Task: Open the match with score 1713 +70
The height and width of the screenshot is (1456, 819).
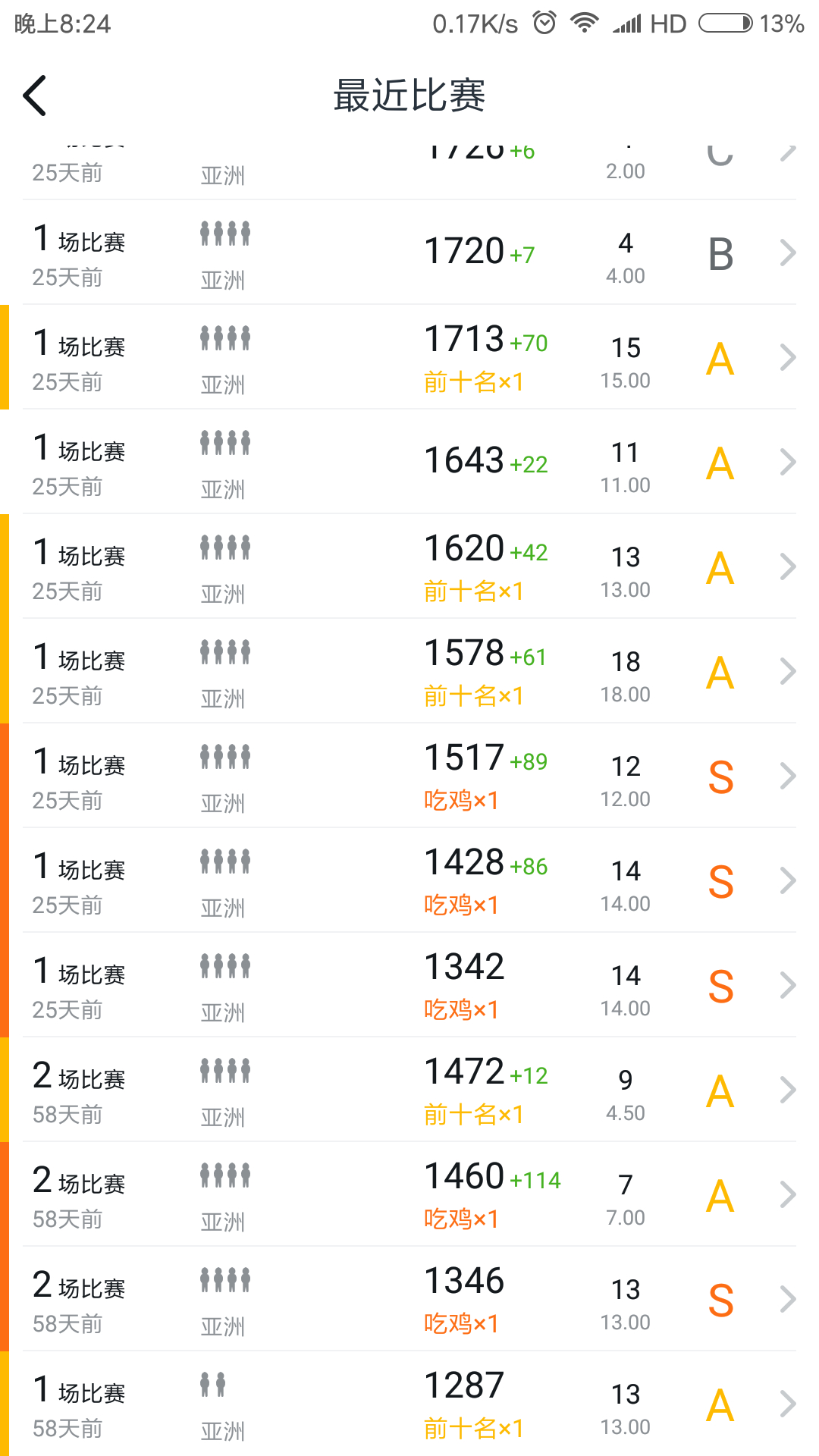Action: 409,357
